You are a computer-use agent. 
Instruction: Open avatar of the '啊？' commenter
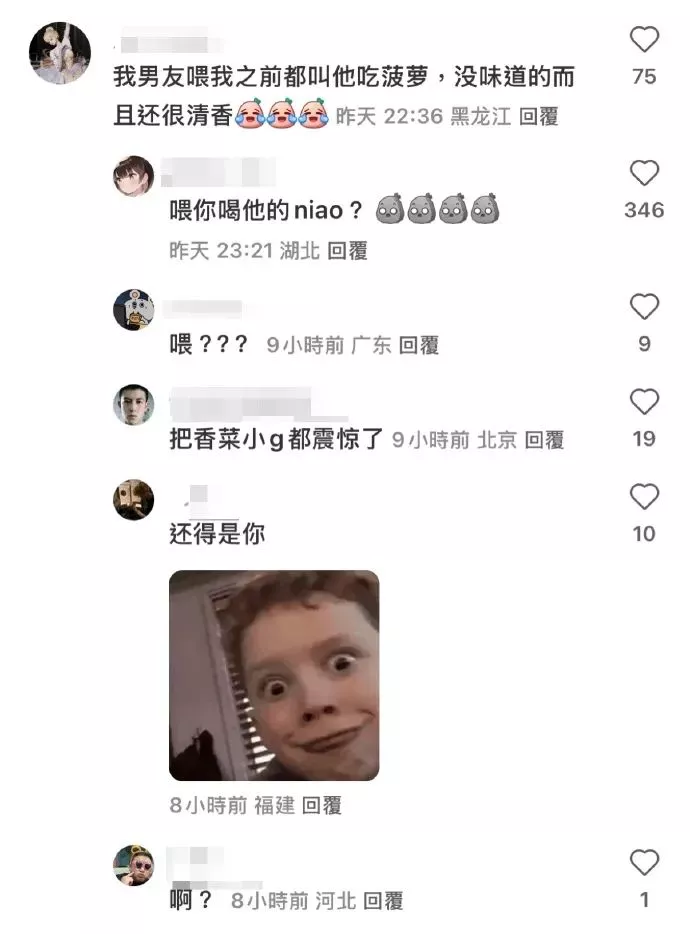(133, 865)
